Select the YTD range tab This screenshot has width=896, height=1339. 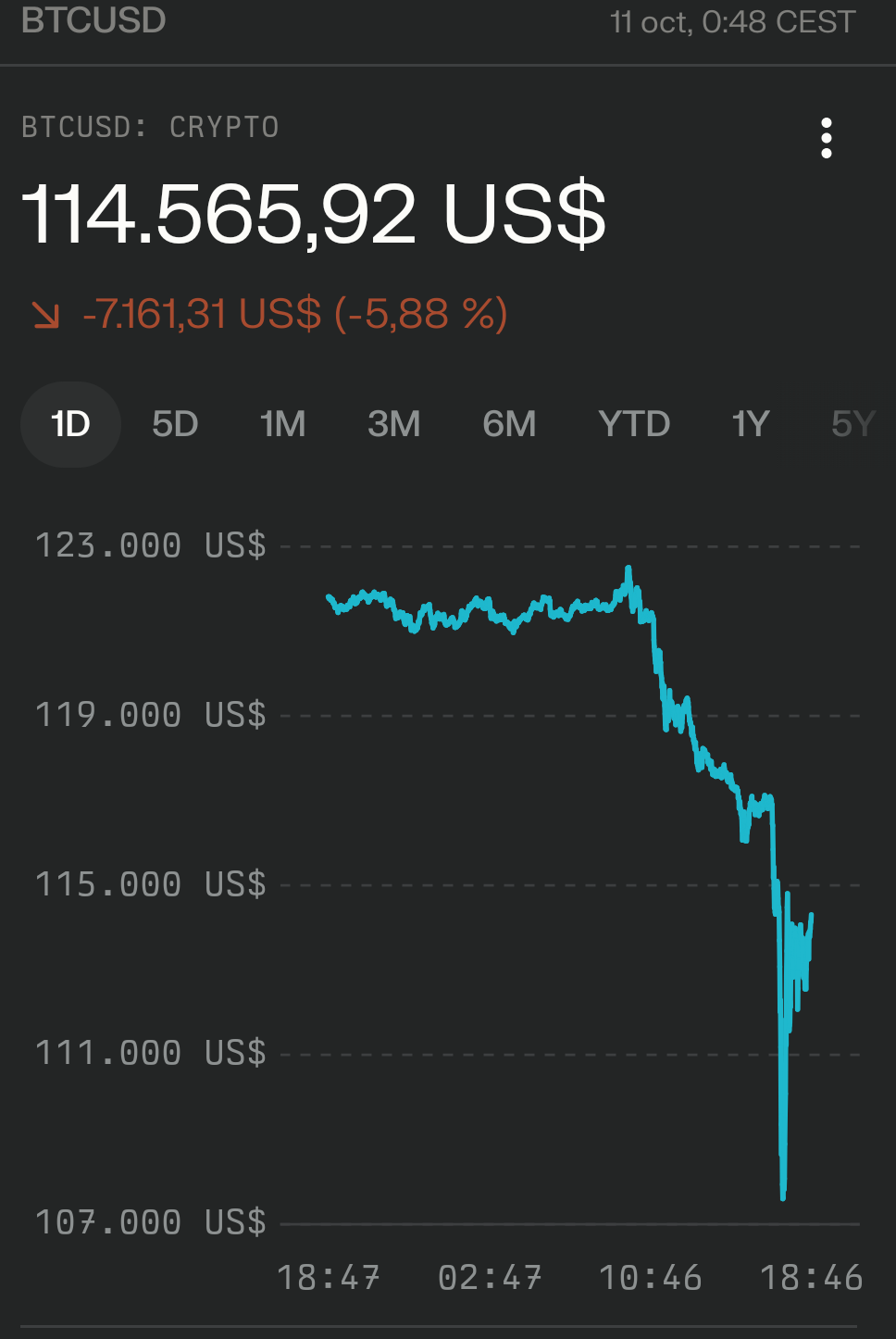coord(634,424)
